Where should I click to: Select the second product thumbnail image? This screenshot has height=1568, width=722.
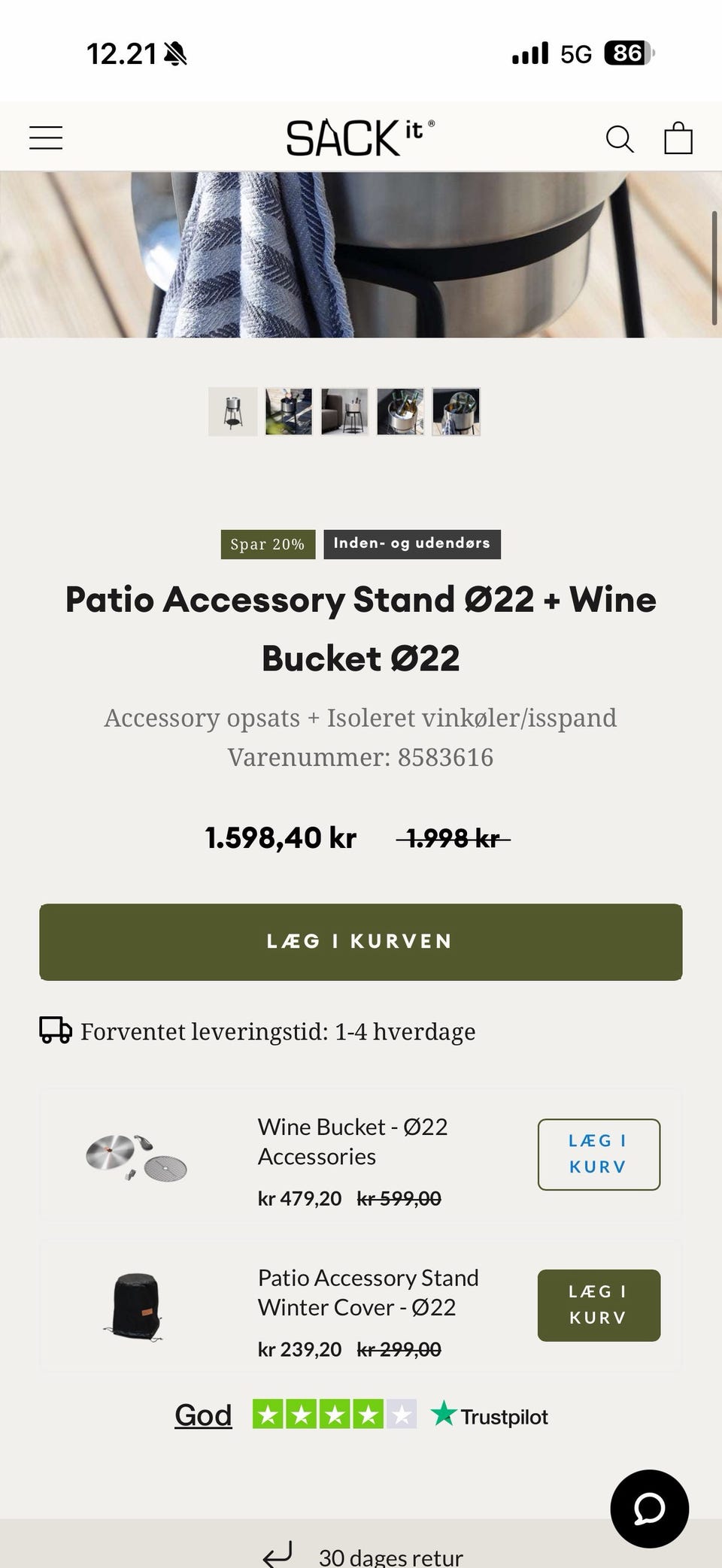pos(289,411)
